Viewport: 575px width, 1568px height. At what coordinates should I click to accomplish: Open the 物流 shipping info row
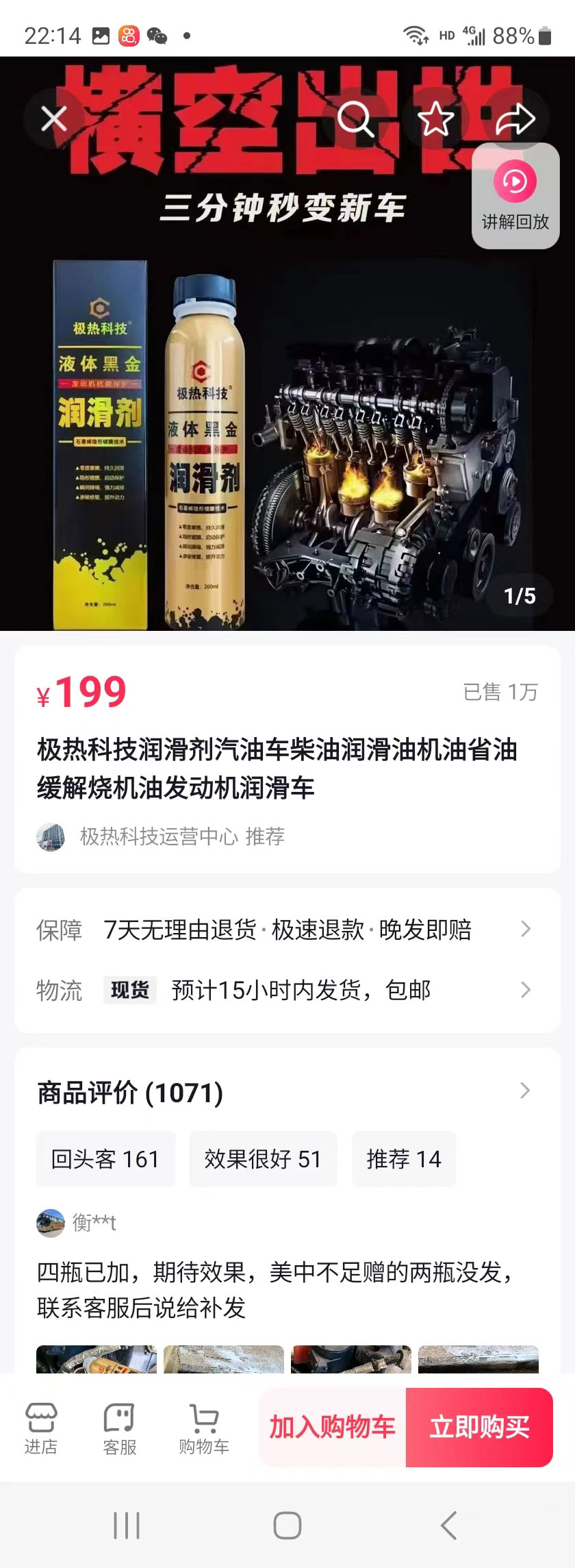click(287, 990)
